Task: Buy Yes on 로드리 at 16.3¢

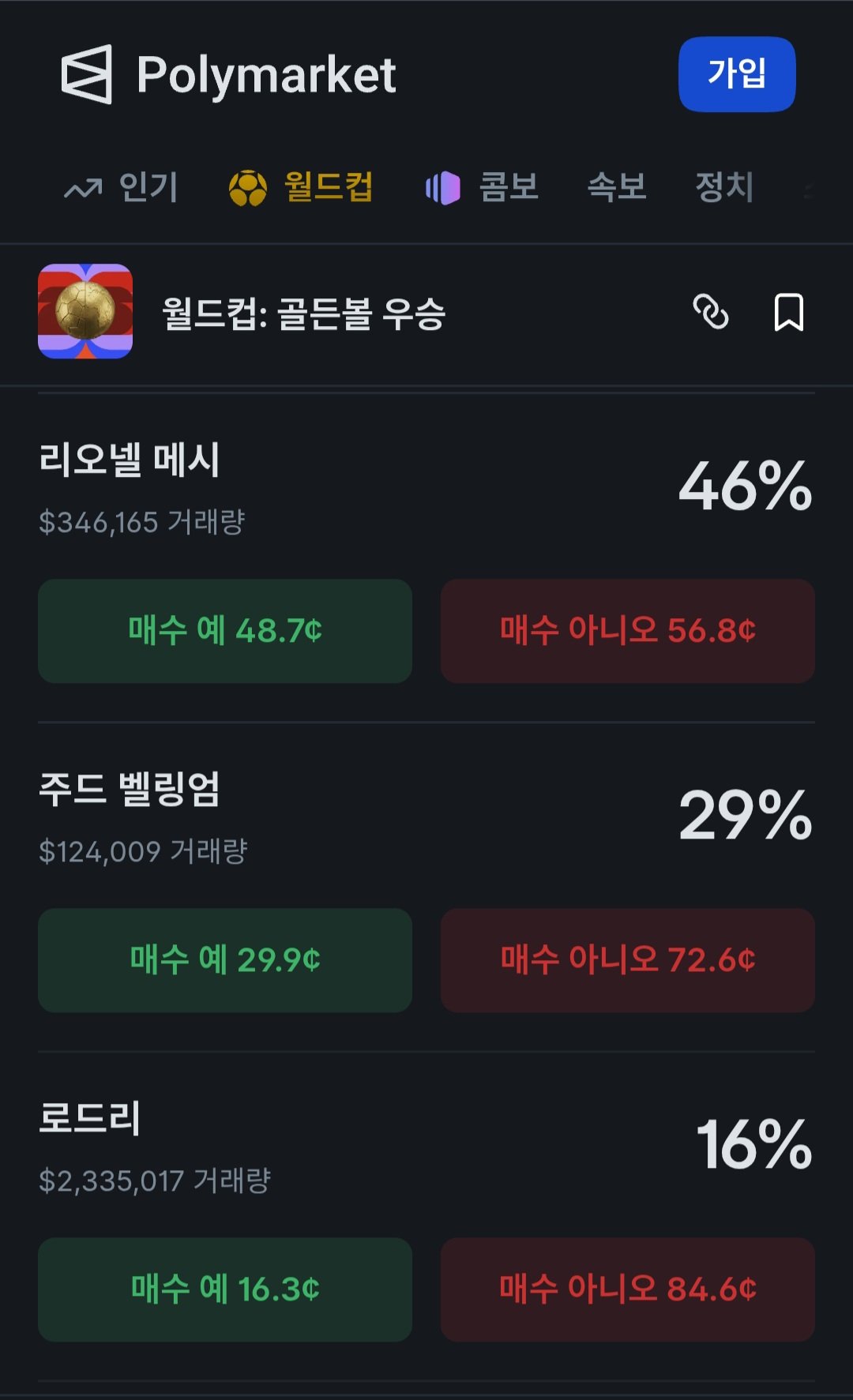Action: pyautogui.click(x=225, y=1289)
